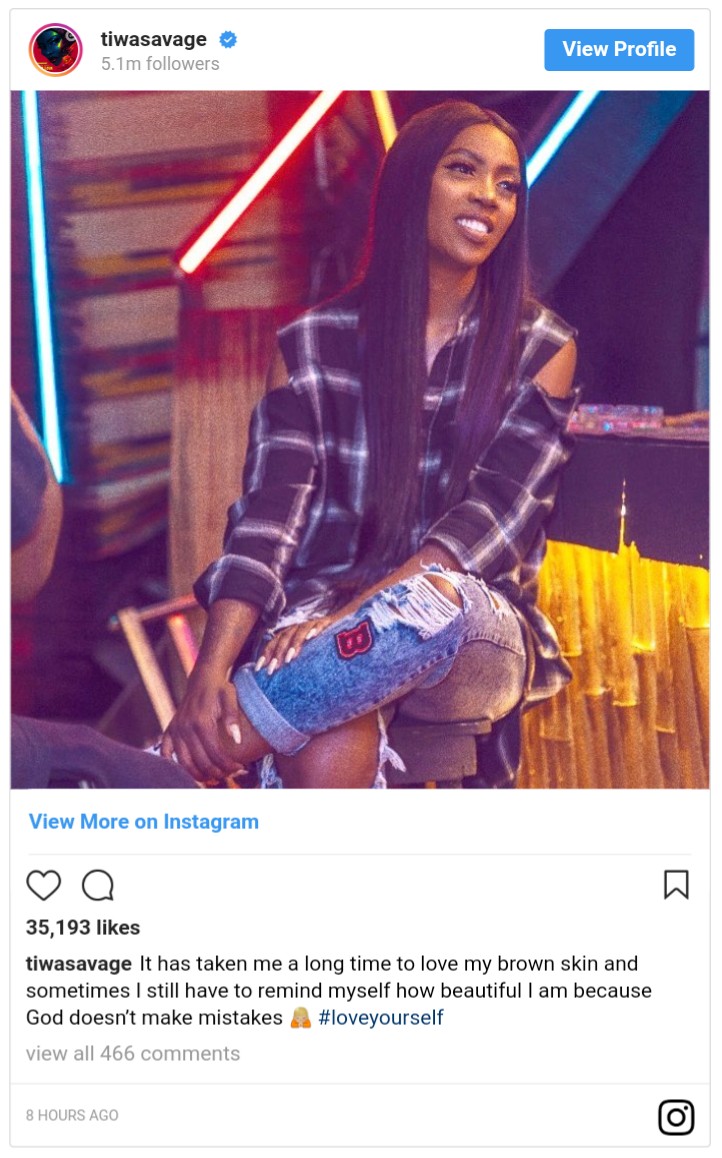View all 466 comments
The height and width of the screenshot is (1158, 722).
(133, 1053)
